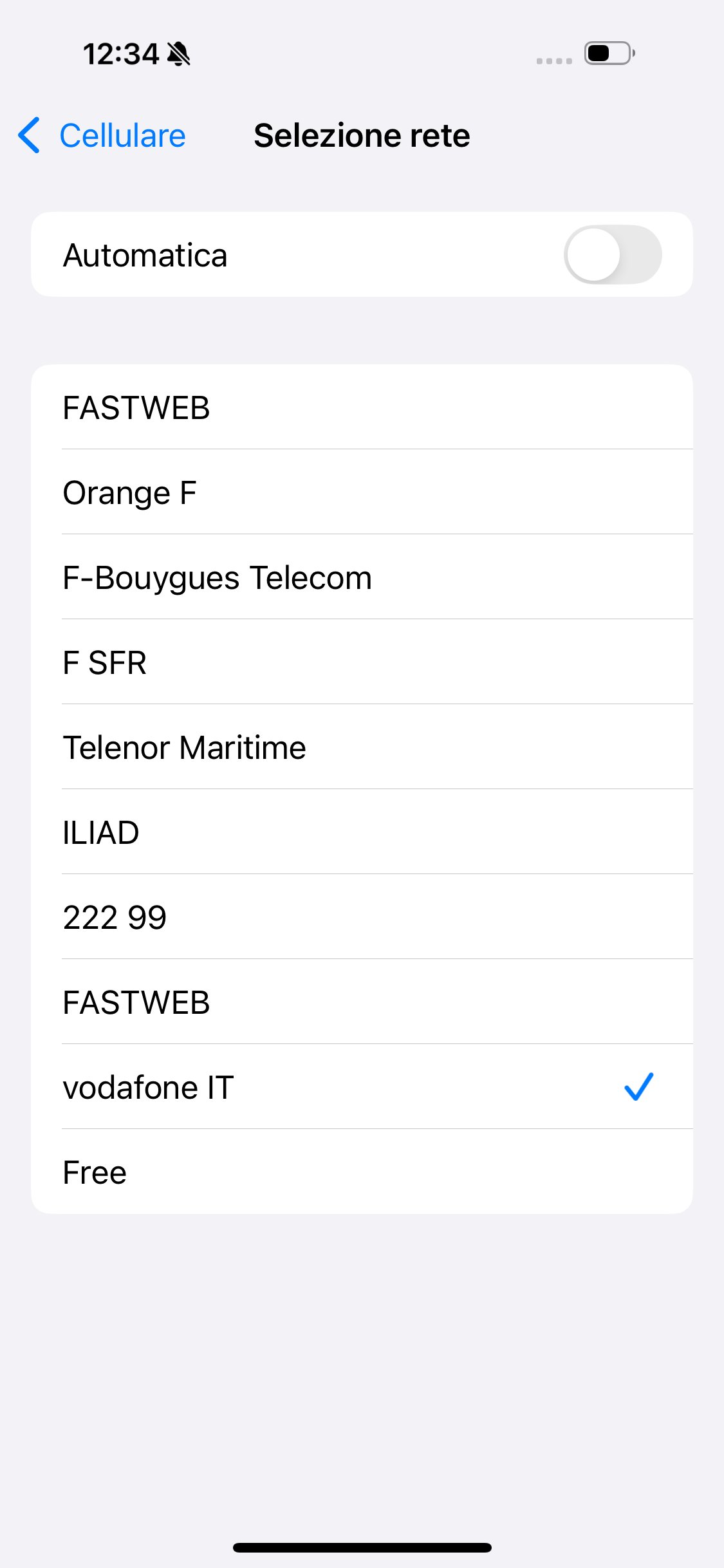The width and height of the screenshot is (724, 1568).
Task: Choose the 222 99 network
Action: tap(362, 917)
